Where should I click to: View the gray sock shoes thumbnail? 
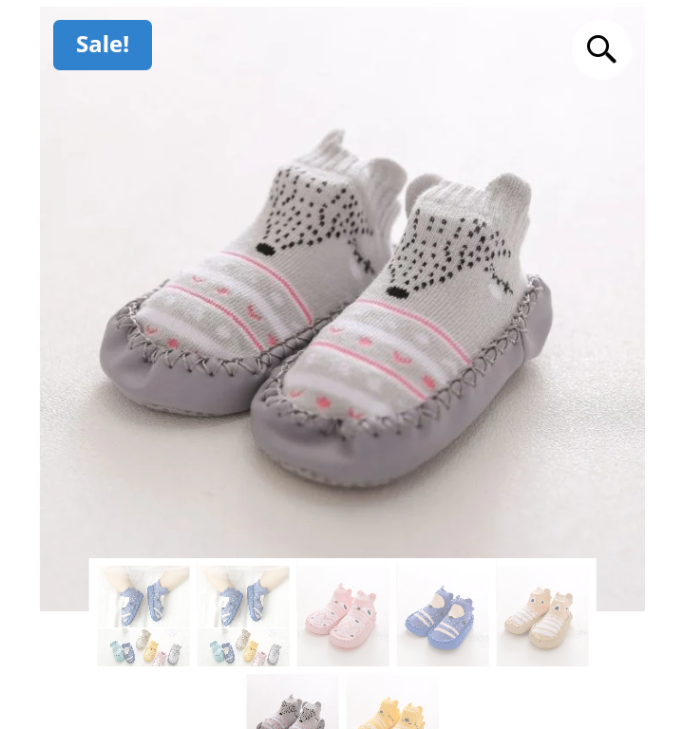292,704
